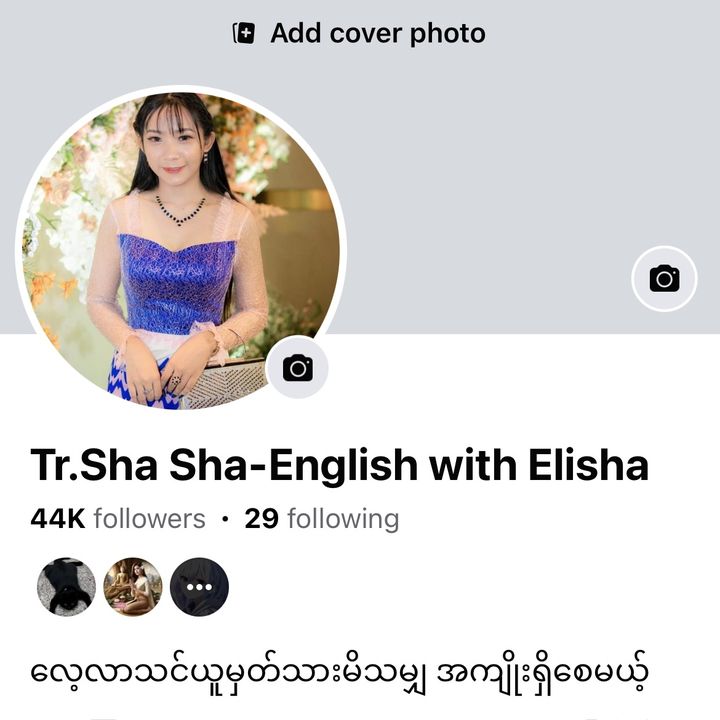Show more followers via three-dots bubble
The width and height of the screenshot is (720, 720).
pyautogui.click(x=199, y=587)
